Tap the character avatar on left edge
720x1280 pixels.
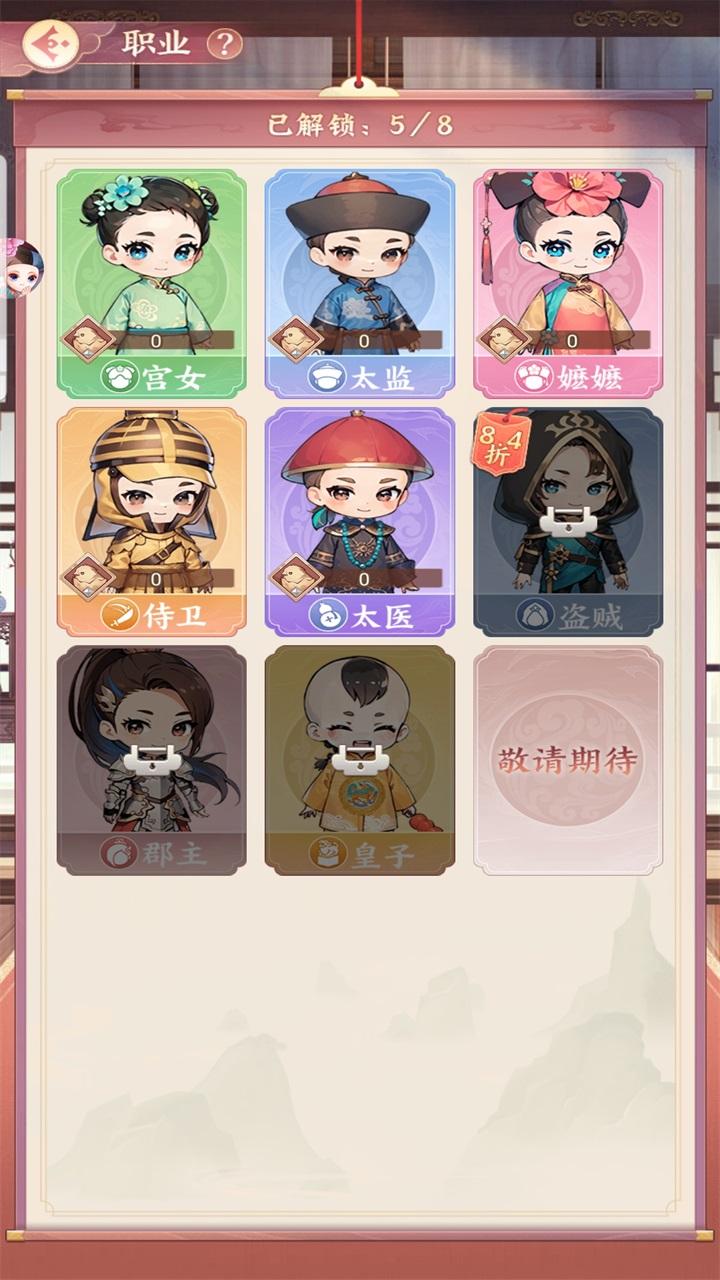(x=22, y=270)
